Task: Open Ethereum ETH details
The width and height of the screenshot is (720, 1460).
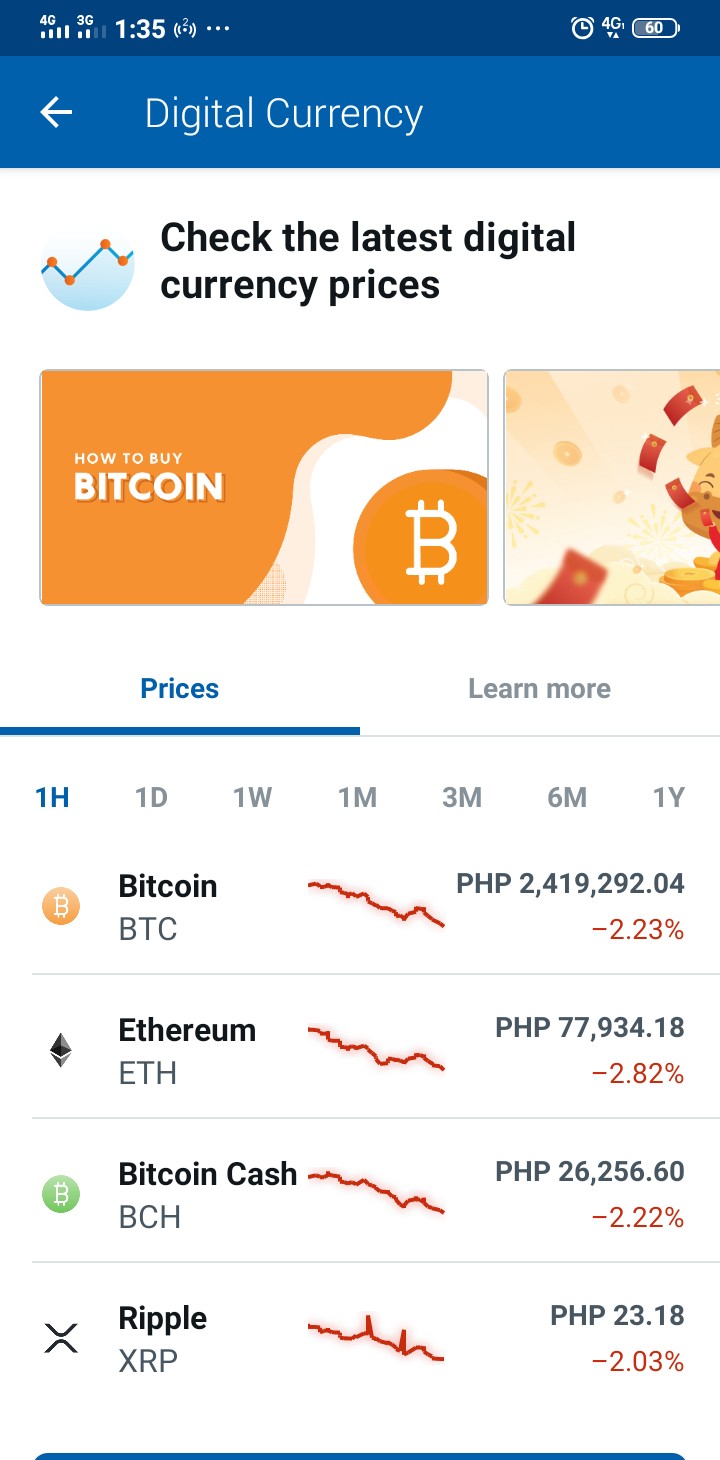Action: pos(360,1049)
